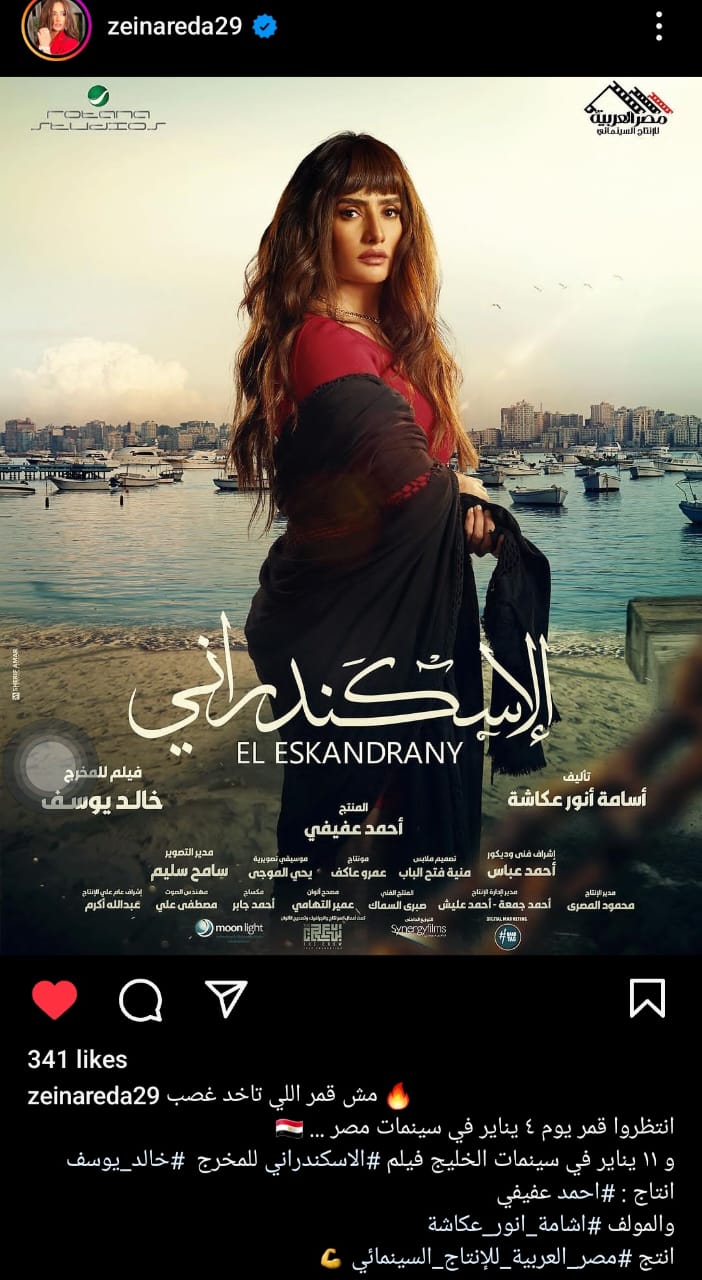Open the comments on this post

pos(140,999)
